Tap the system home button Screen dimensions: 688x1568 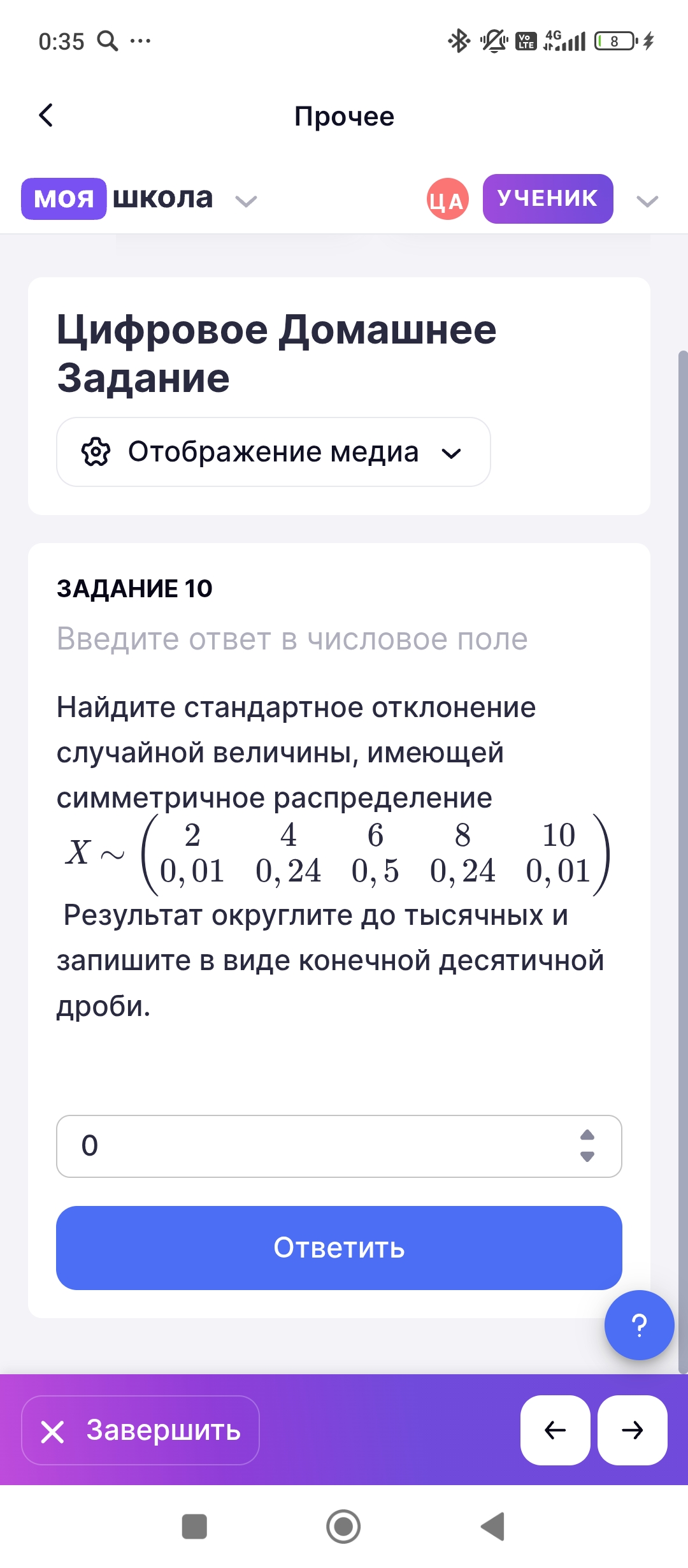pos(343,1527)
